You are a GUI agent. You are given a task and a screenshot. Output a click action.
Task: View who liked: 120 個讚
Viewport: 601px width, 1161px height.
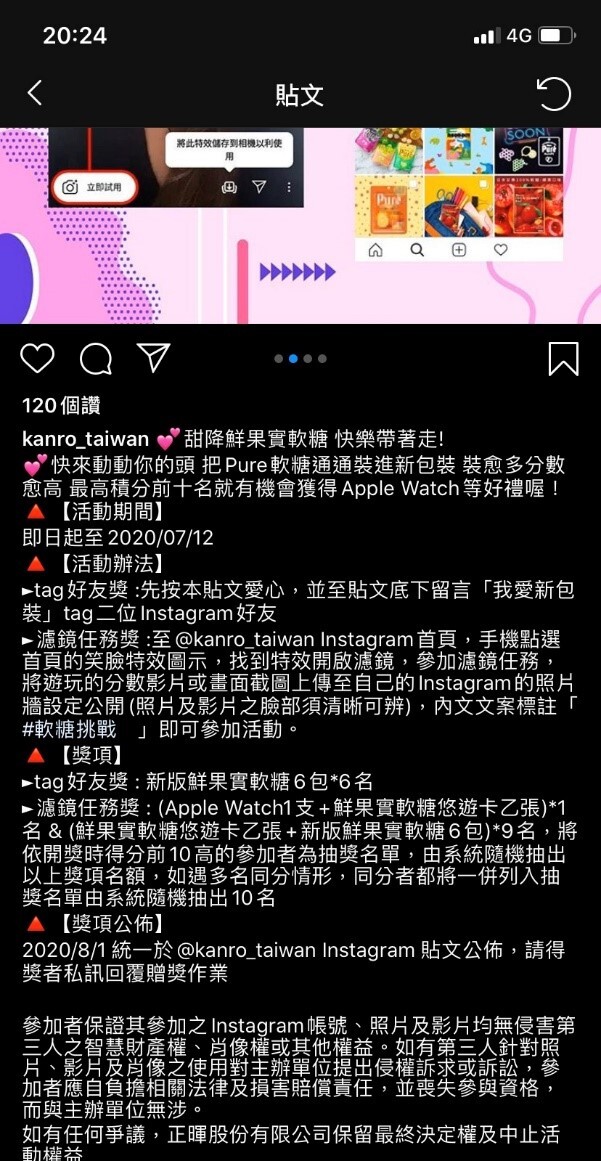62,405
